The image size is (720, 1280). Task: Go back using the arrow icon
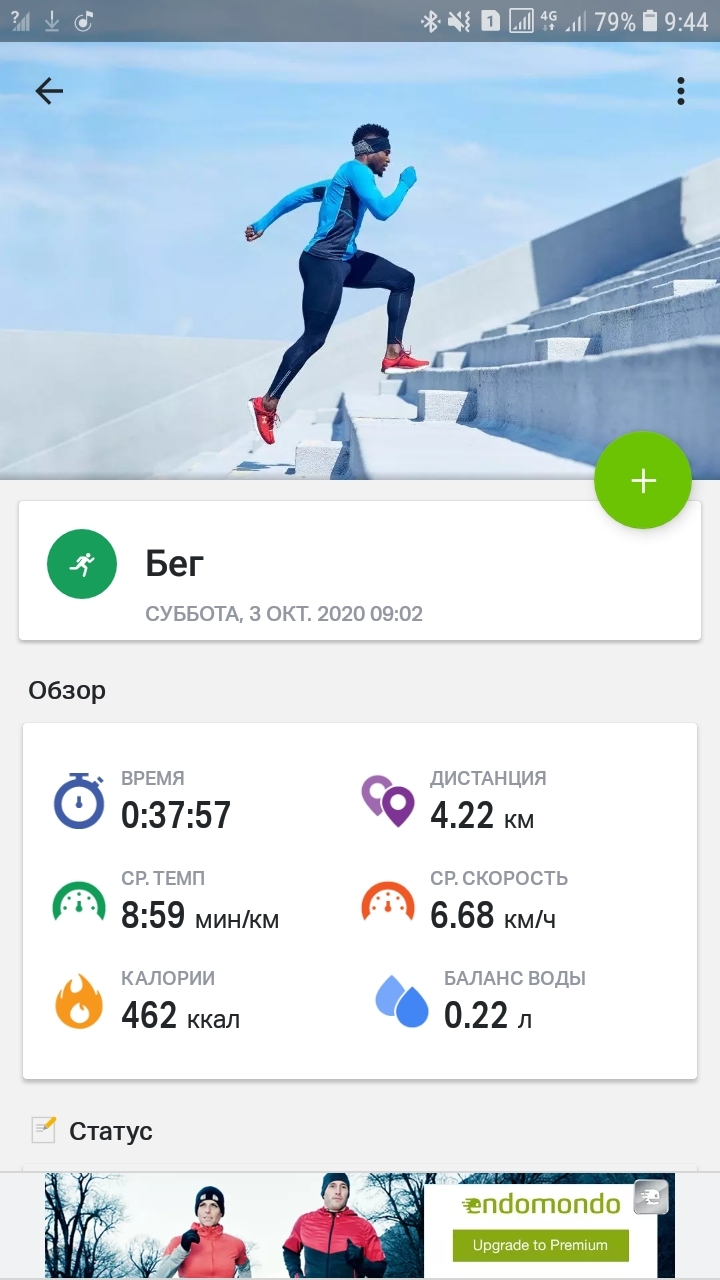tap(49, 92)
